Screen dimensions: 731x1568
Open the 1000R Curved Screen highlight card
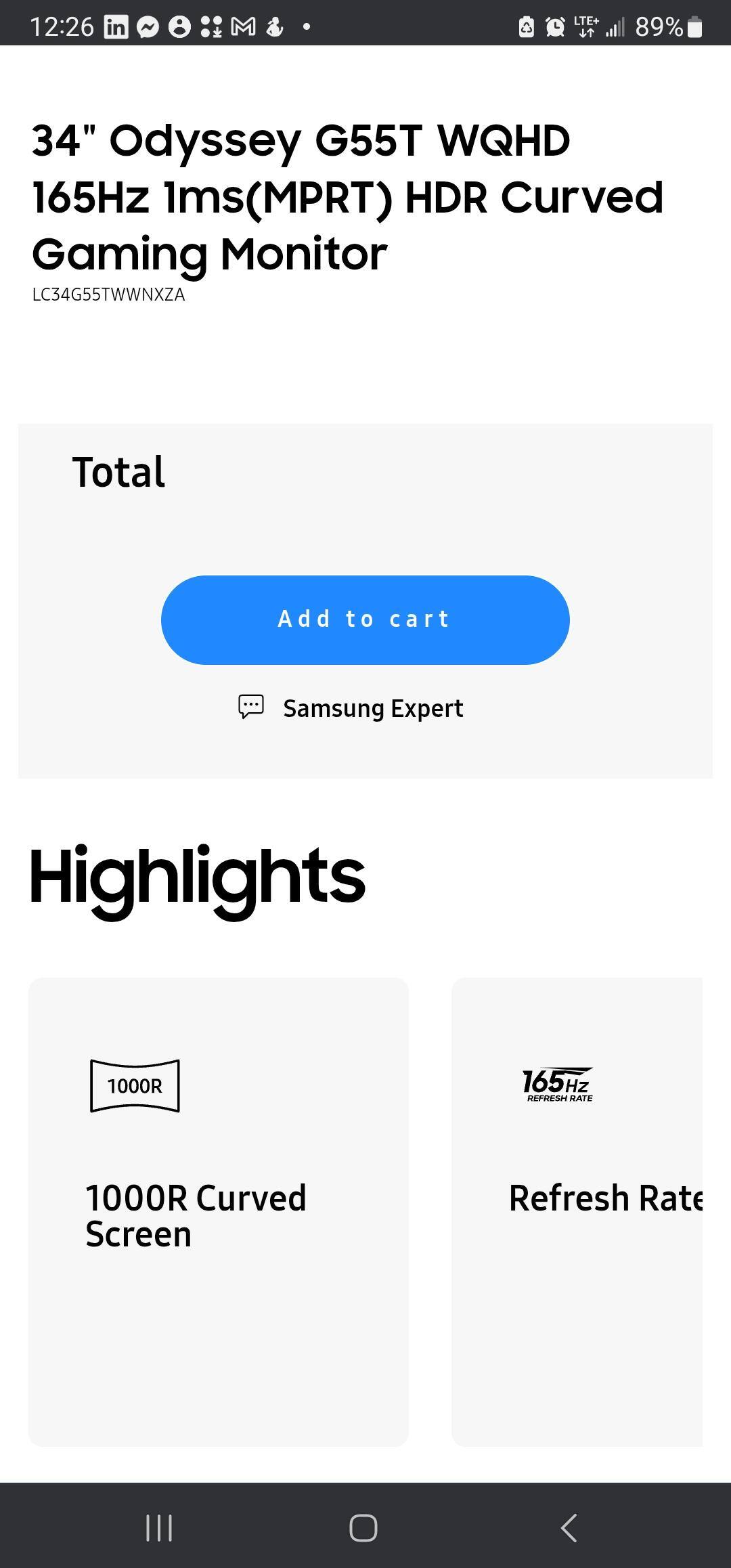pos(218,1212)
